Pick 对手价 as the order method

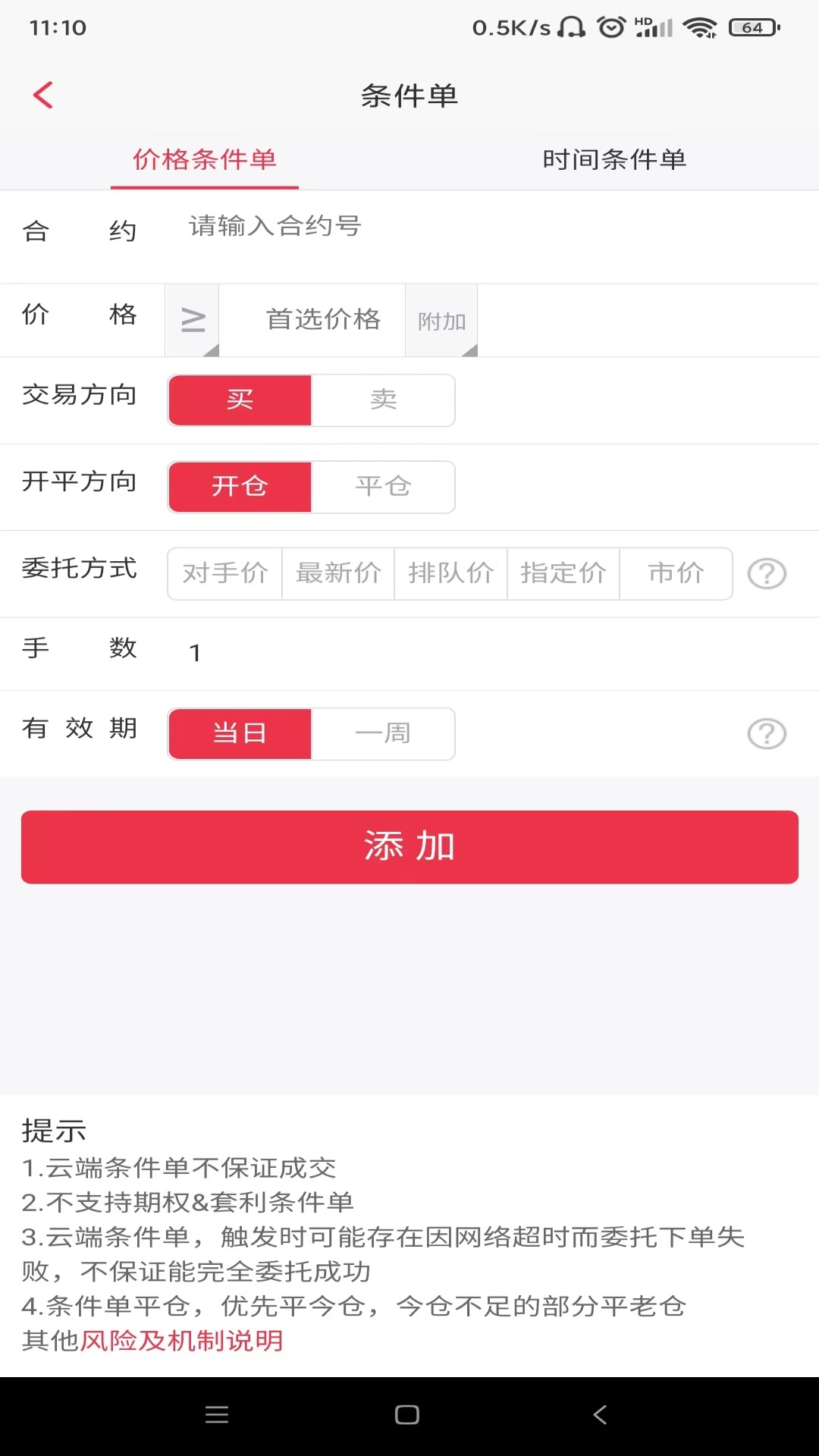pyautogui.click(x=225, y=573)
